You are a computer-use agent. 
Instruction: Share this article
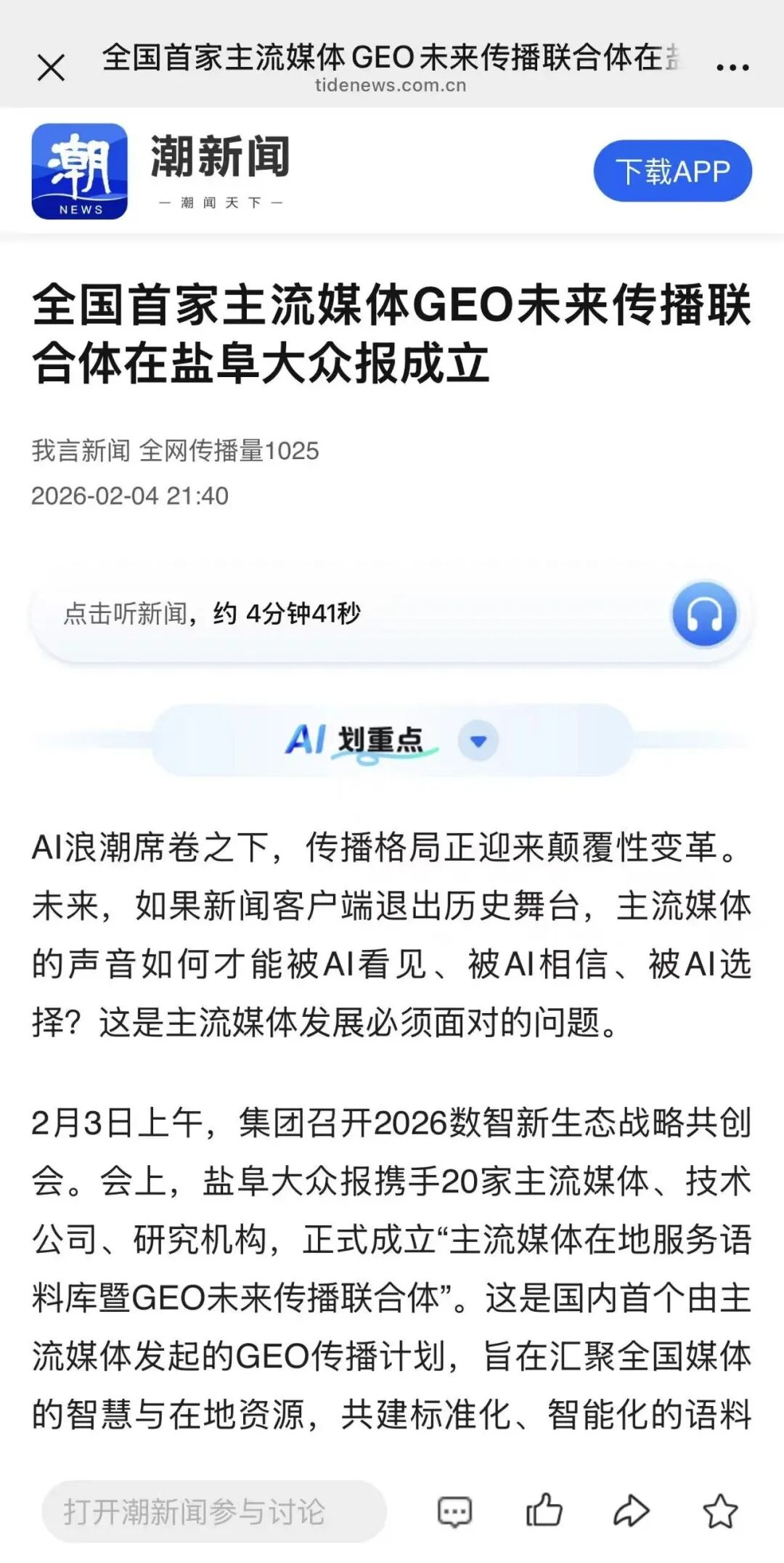631,1511
